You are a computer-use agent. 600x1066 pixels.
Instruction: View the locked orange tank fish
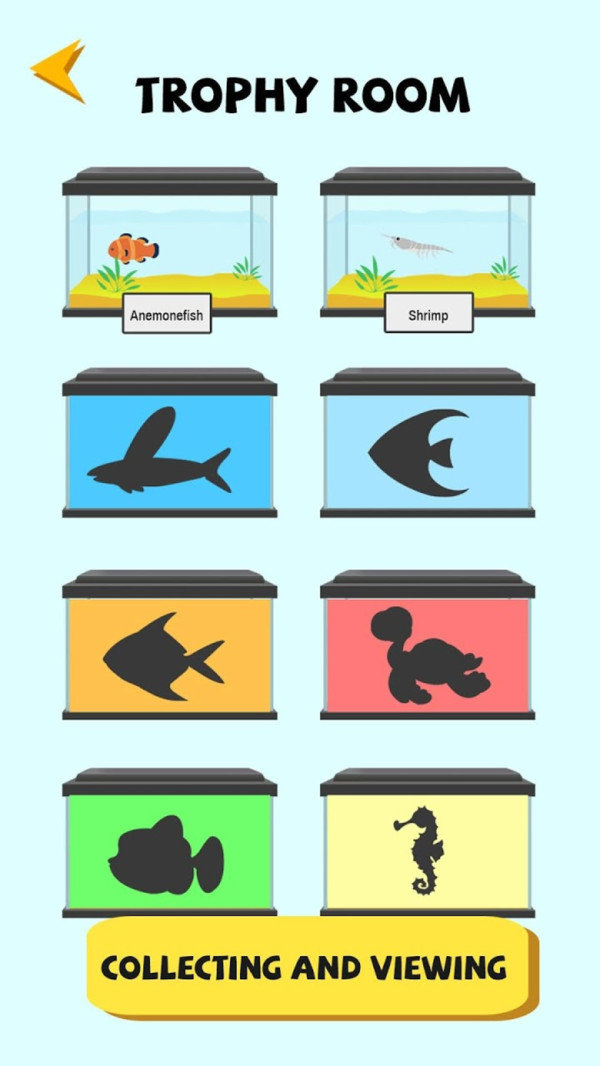tap(169, 650)
